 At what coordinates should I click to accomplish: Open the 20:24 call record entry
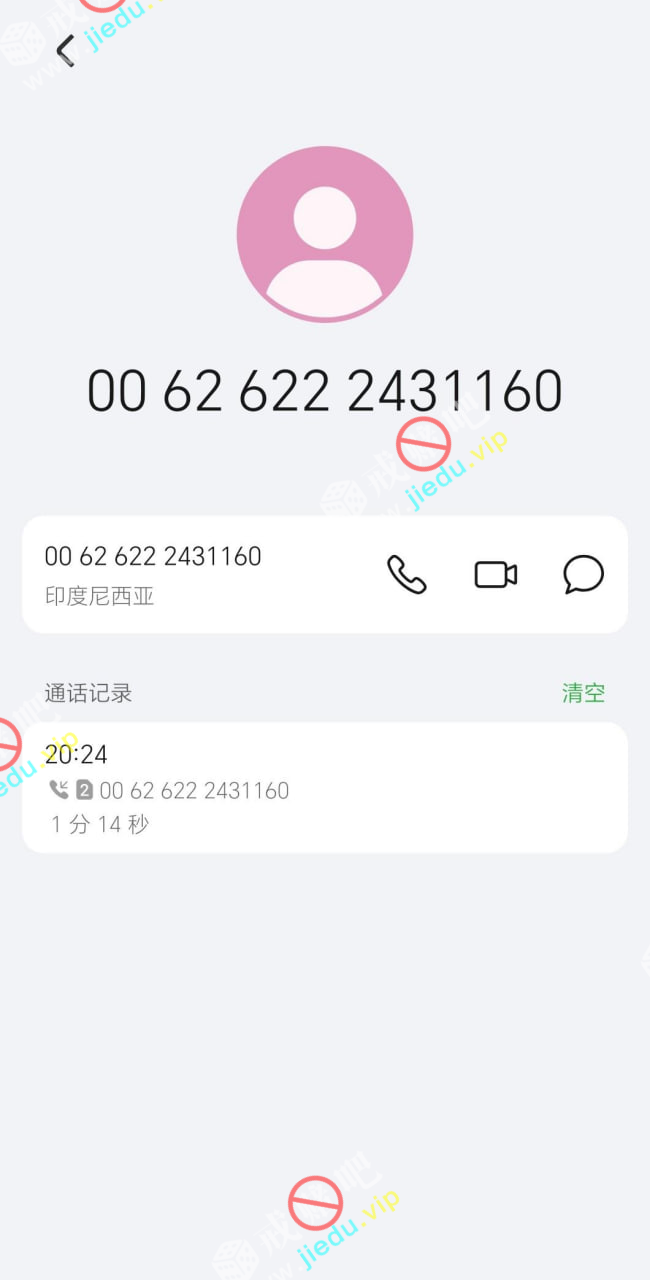pos(324,788)
